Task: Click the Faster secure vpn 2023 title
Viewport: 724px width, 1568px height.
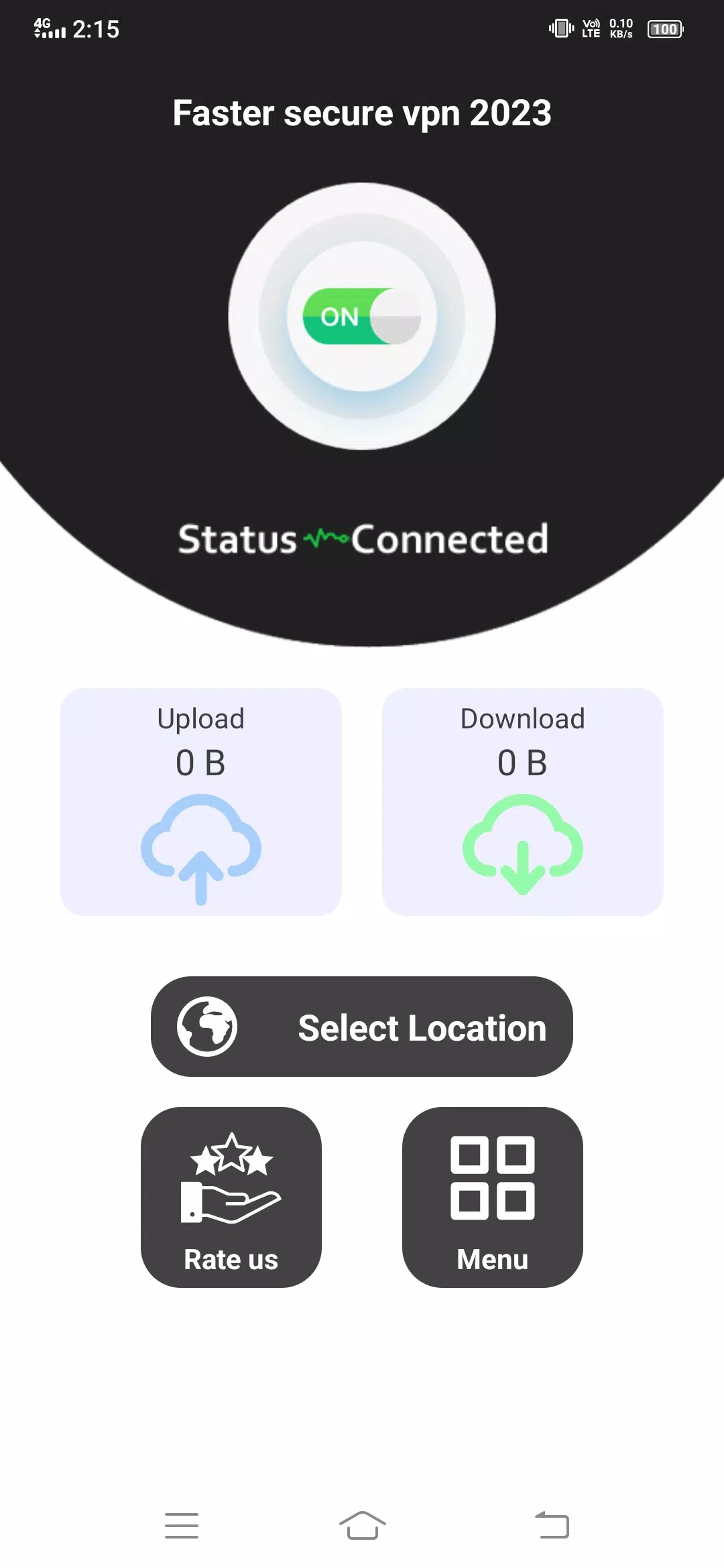Action: click(x=362, y=113)
